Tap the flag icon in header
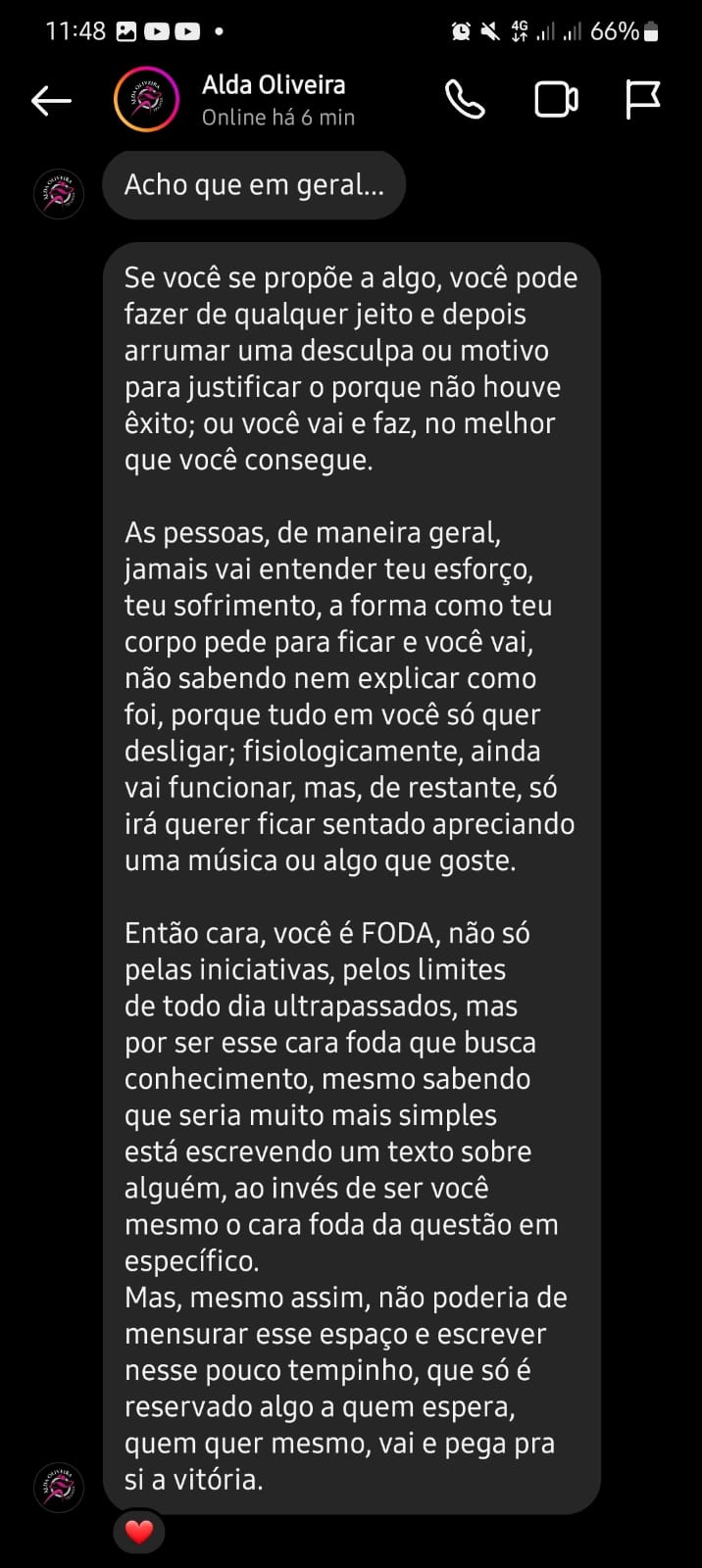The width and height of the screenshot is (702, 1568). pyautogui.click(x=642, y=100)
